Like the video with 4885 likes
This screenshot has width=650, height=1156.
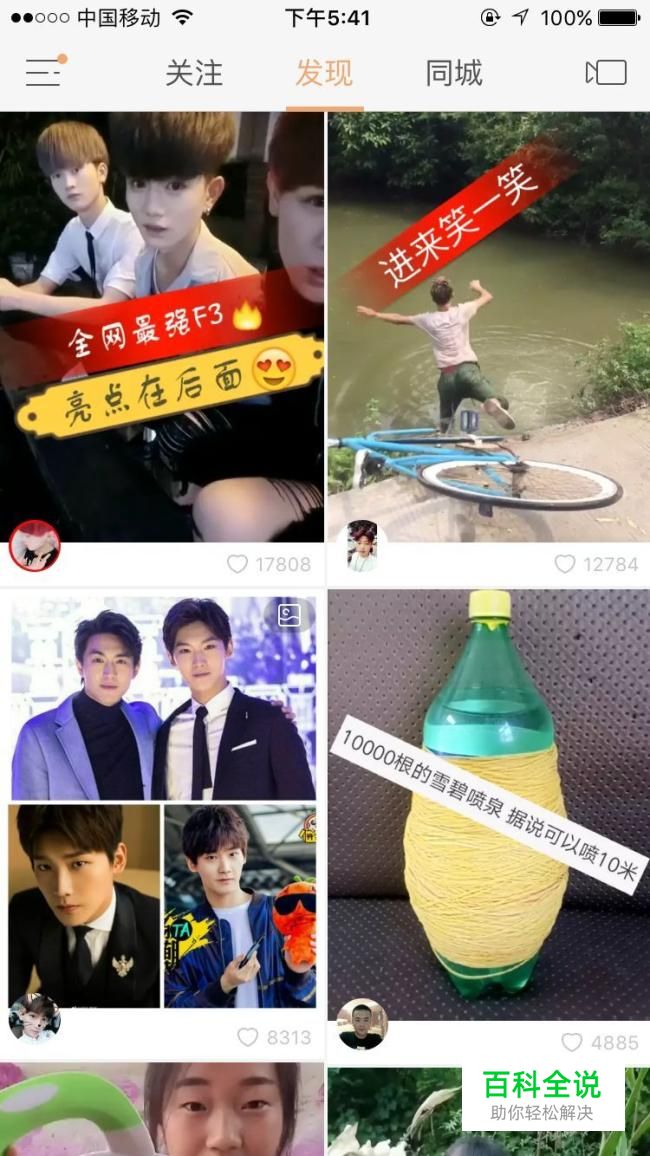click(x=572, y=1043)
